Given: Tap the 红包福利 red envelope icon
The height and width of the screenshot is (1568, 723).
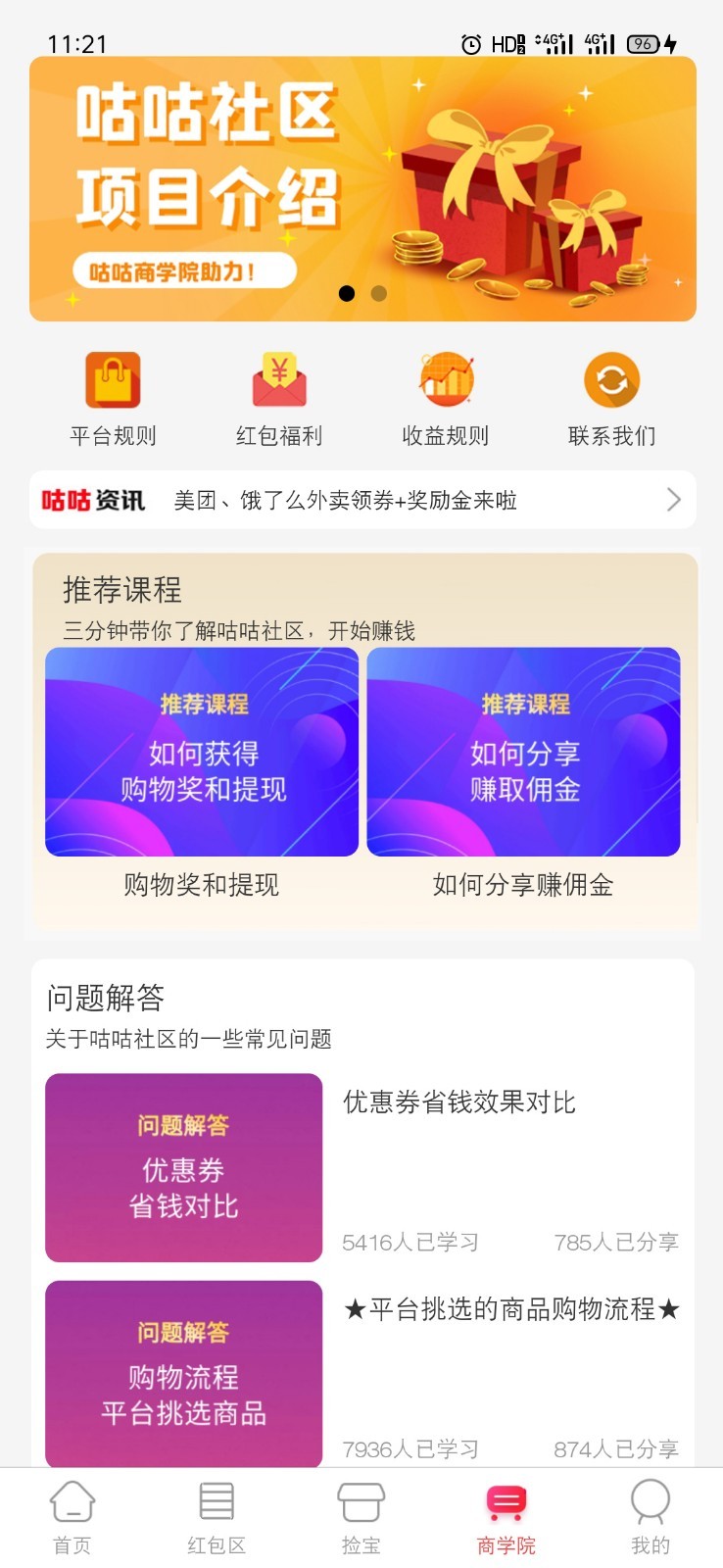Looking at the screenshot, I should (280, 380).
